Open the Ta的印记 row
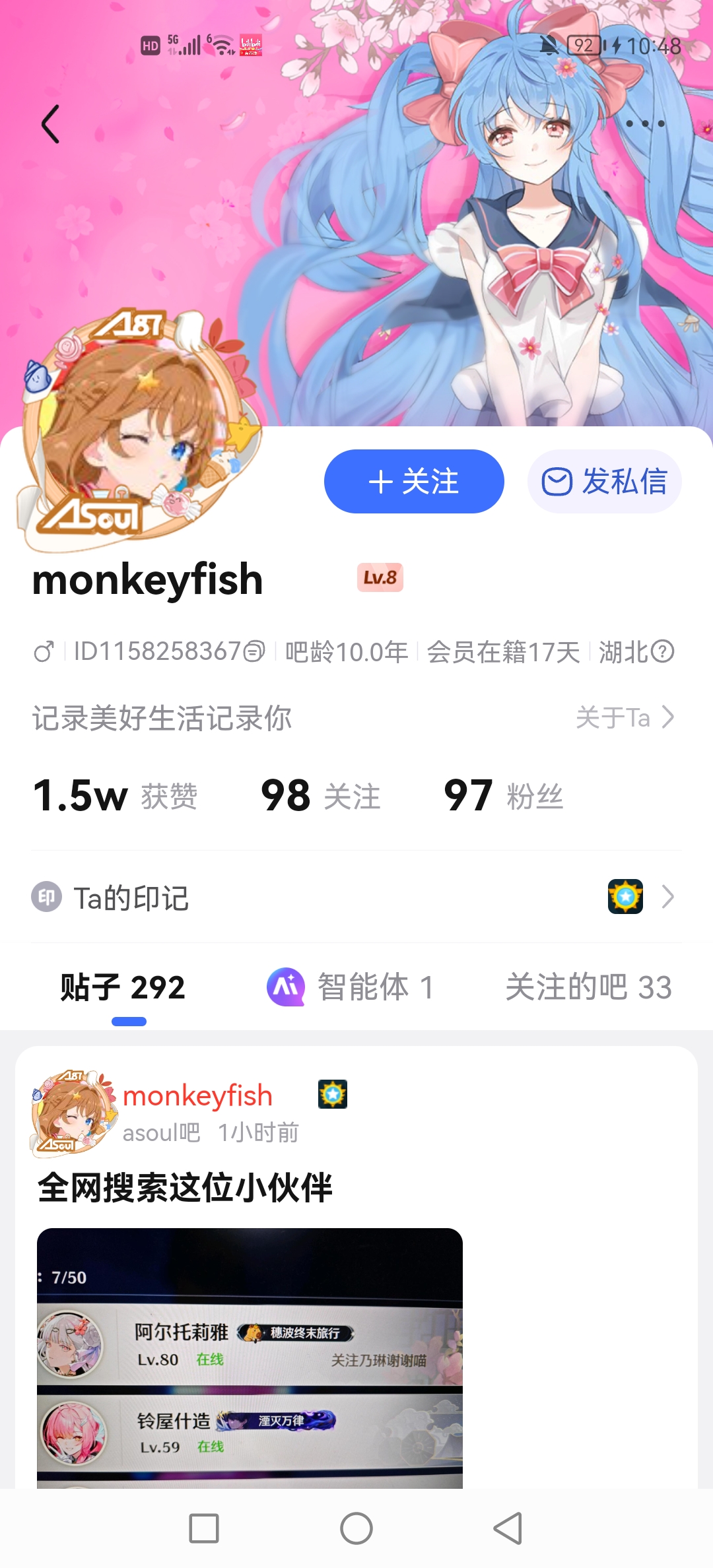This screenshot has width=713, height=1568. click(356, 898)
